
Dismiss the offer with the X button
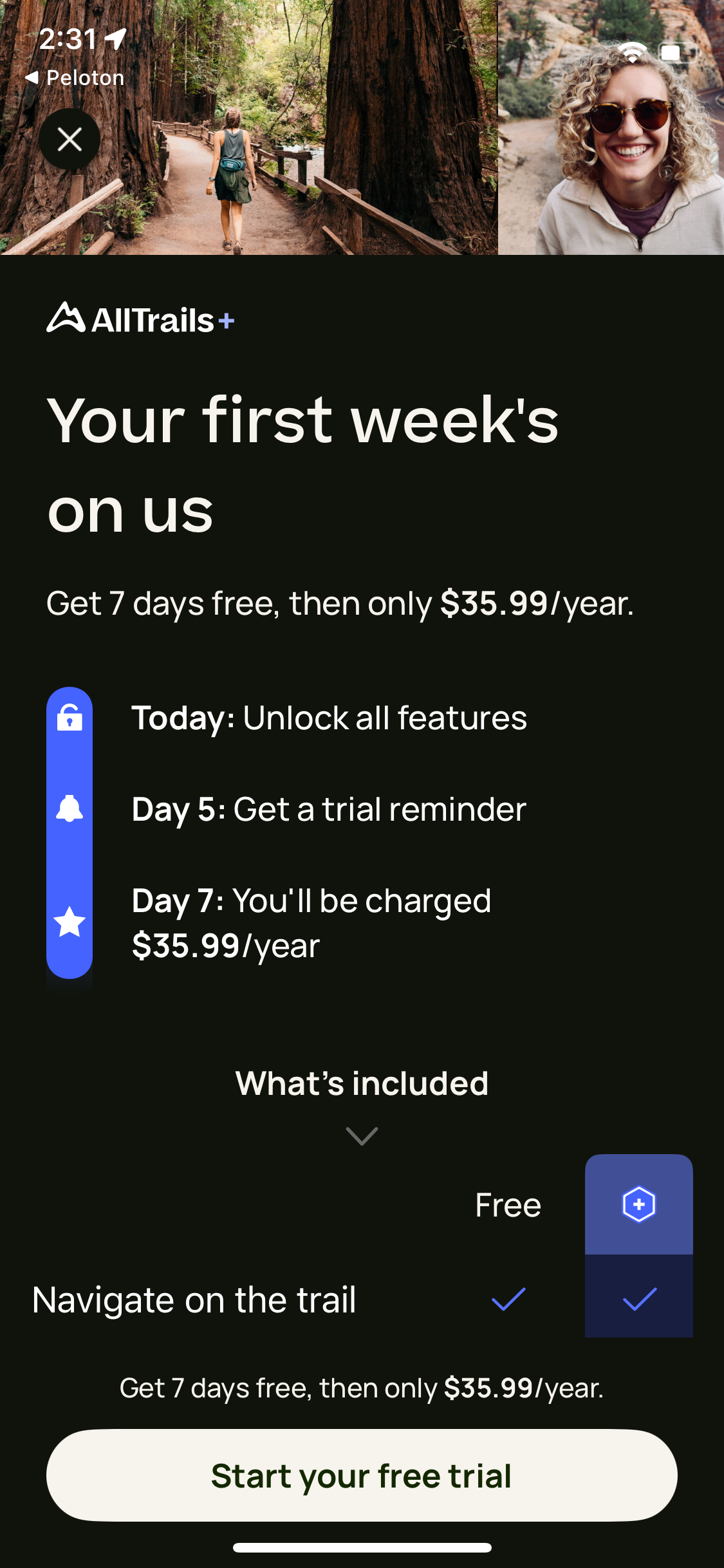click(70, 139)
